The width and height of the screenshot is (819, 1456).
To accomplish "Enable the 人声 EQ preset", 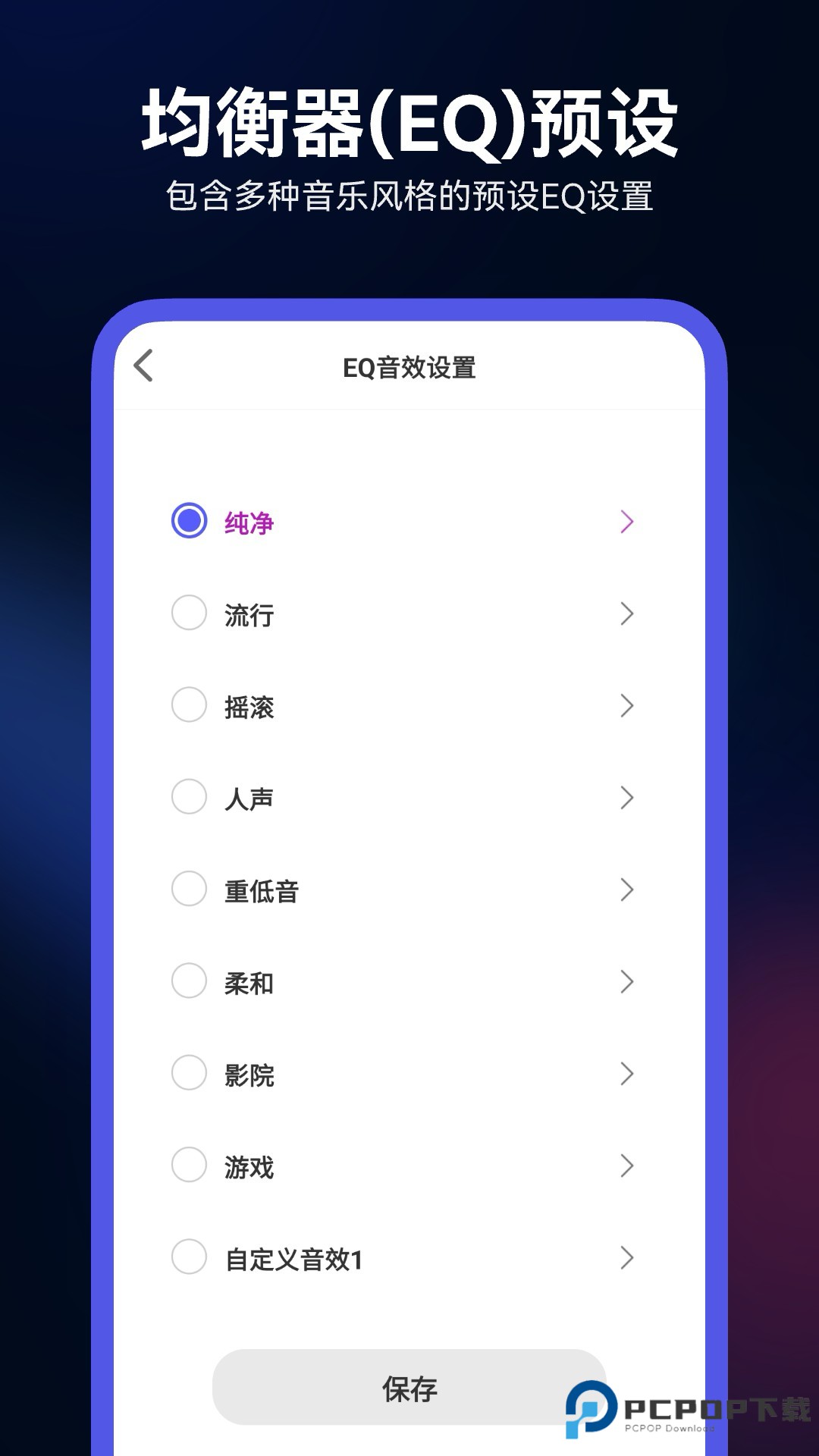I will pos(189,798).
